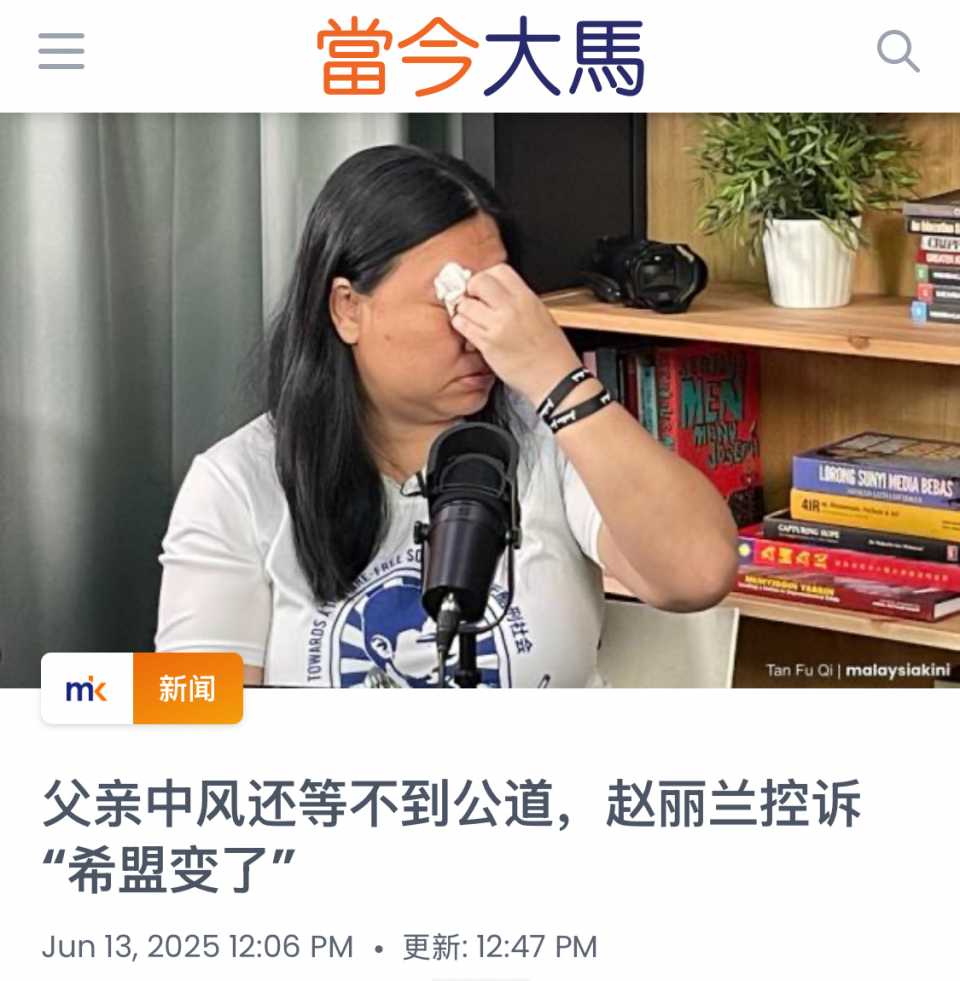Go to the 當今大馬 homepage logo
The image size is (960, 981).
480,57
